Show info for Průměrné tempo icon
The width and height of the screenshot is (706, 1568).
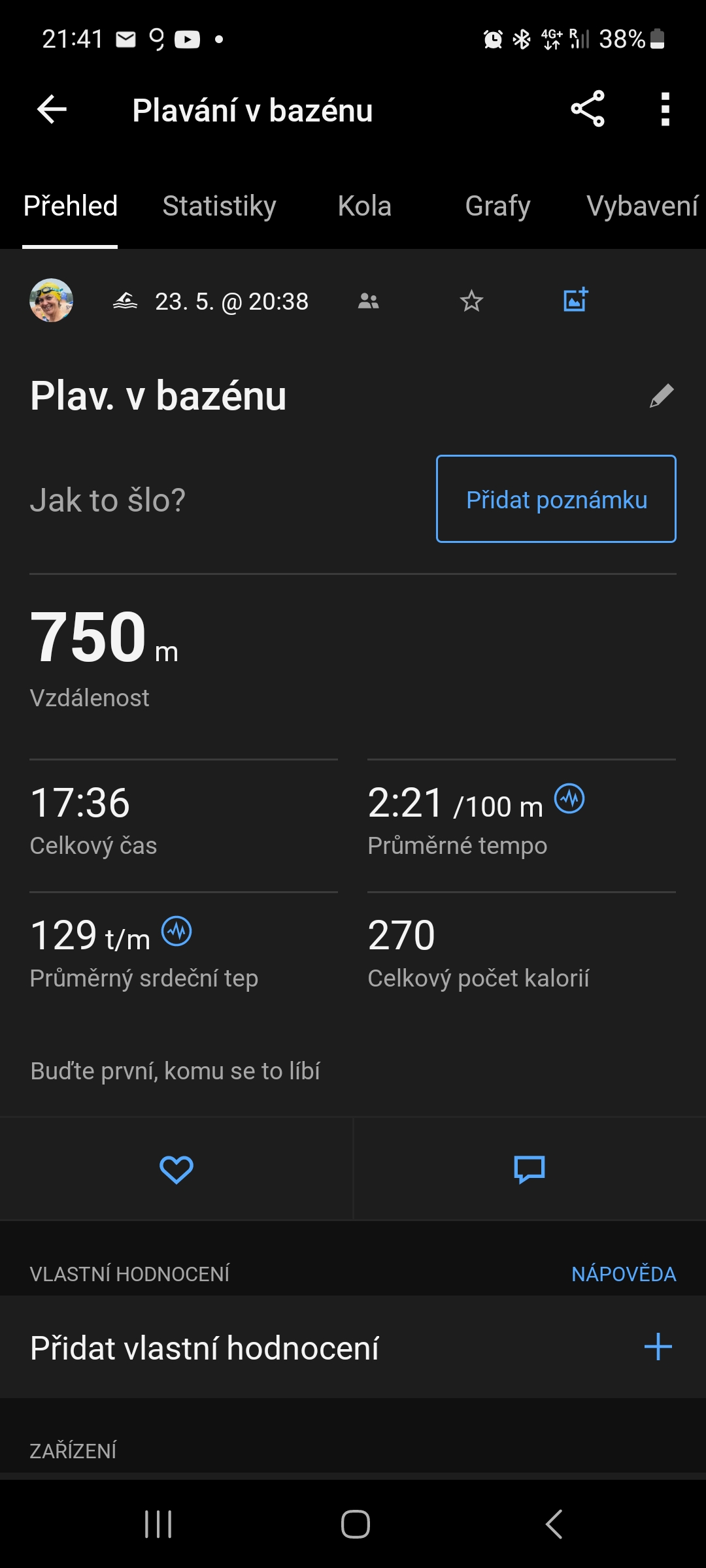point(569,798)
